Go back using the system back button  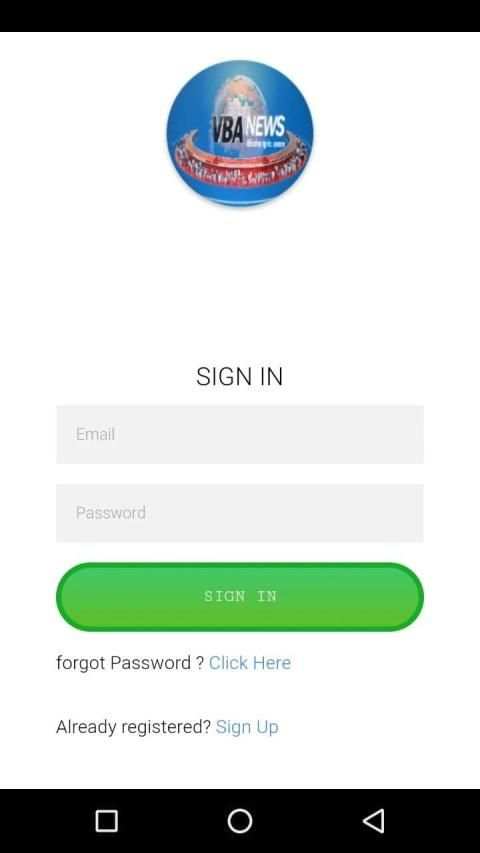[374, 821]
